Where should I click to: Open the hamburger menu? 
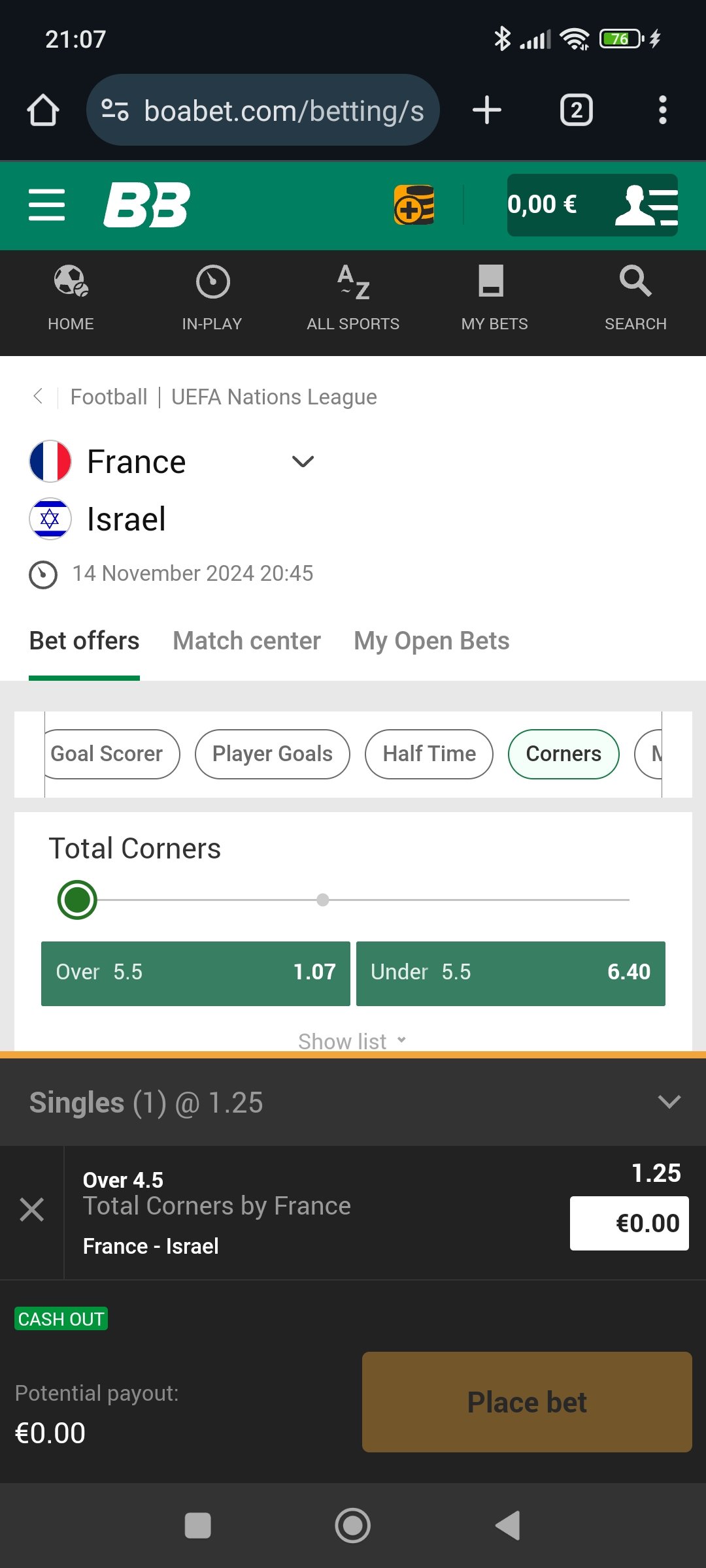[47, 205]
